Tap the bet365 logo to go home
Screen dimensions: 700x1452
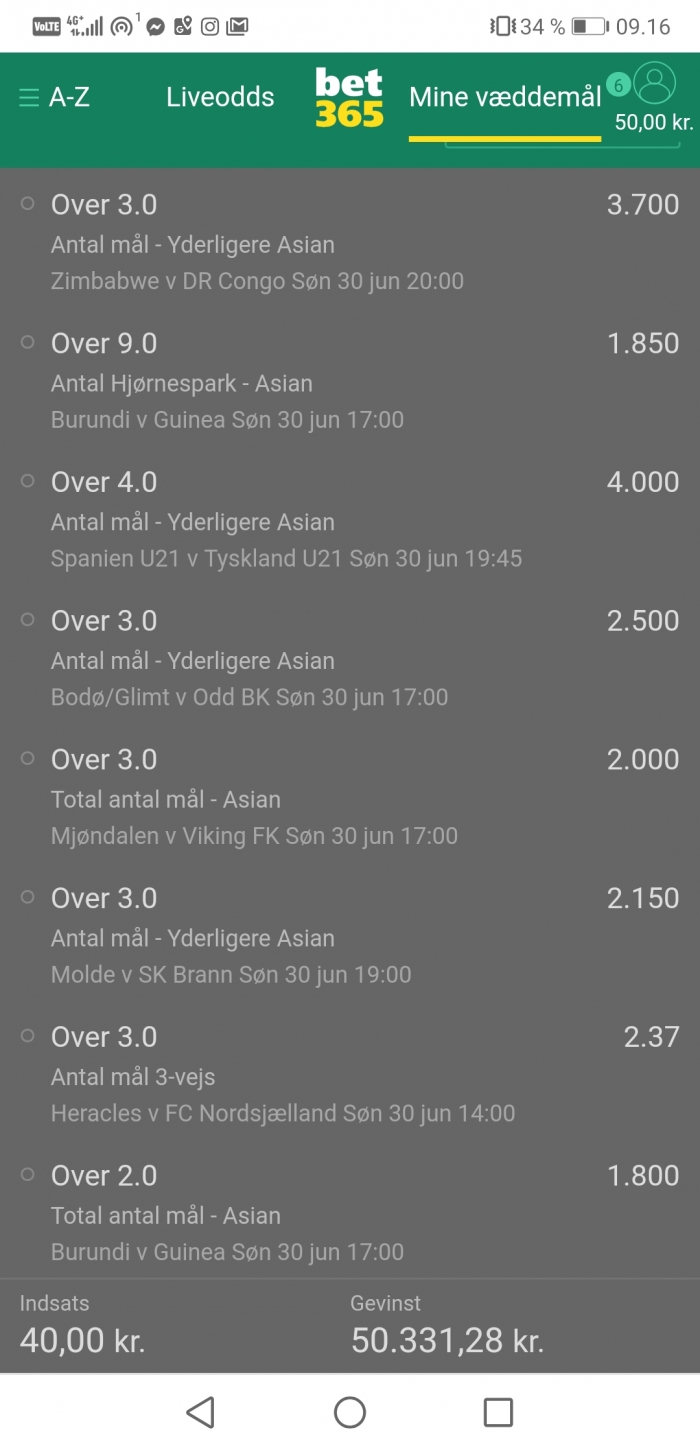coord(349,97)
